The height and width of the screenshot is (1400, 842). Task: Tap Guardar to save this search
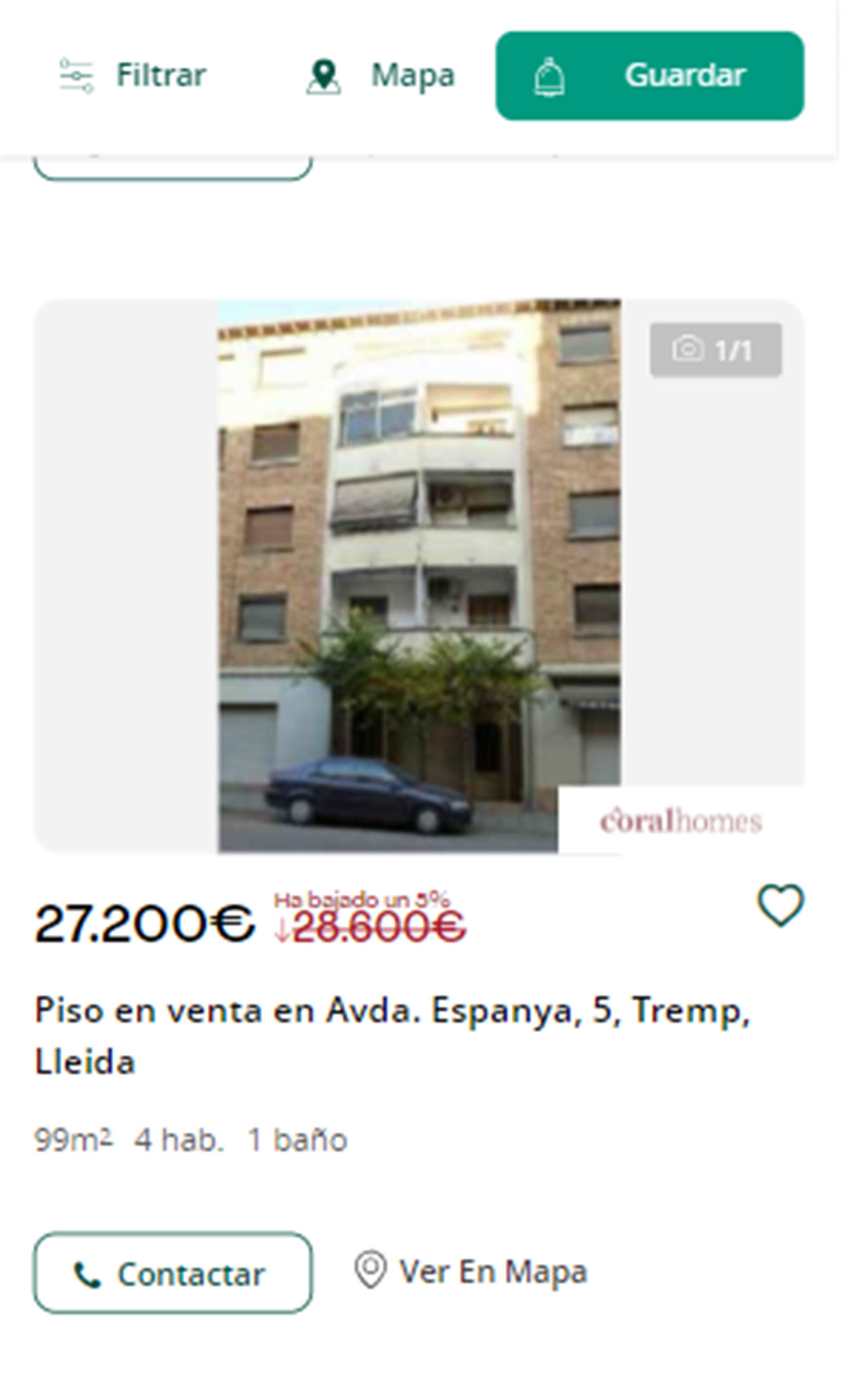[x=649, y=76]
